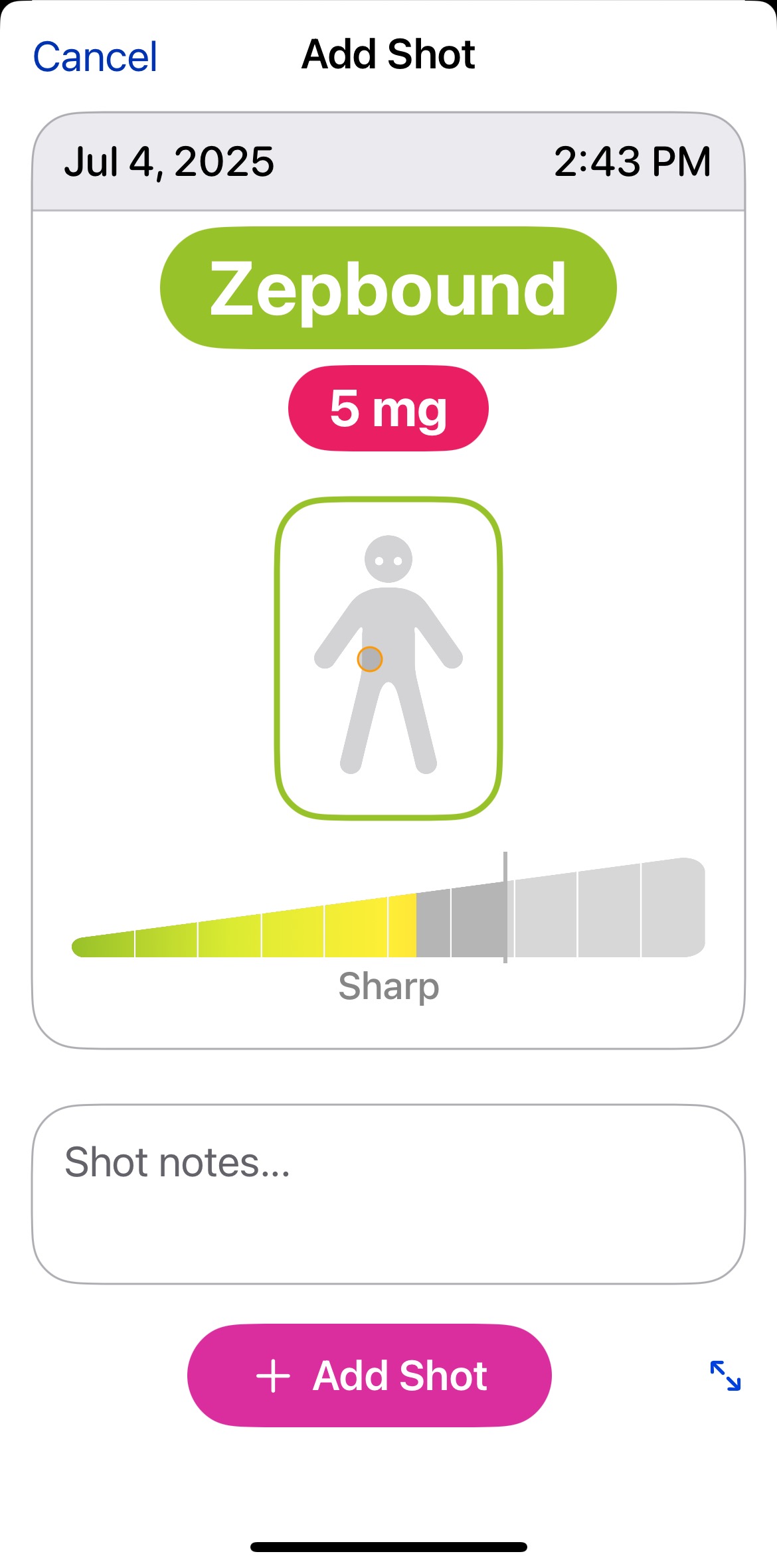
Task: Save with the Add Shot button
Action: pos(369,1375)
